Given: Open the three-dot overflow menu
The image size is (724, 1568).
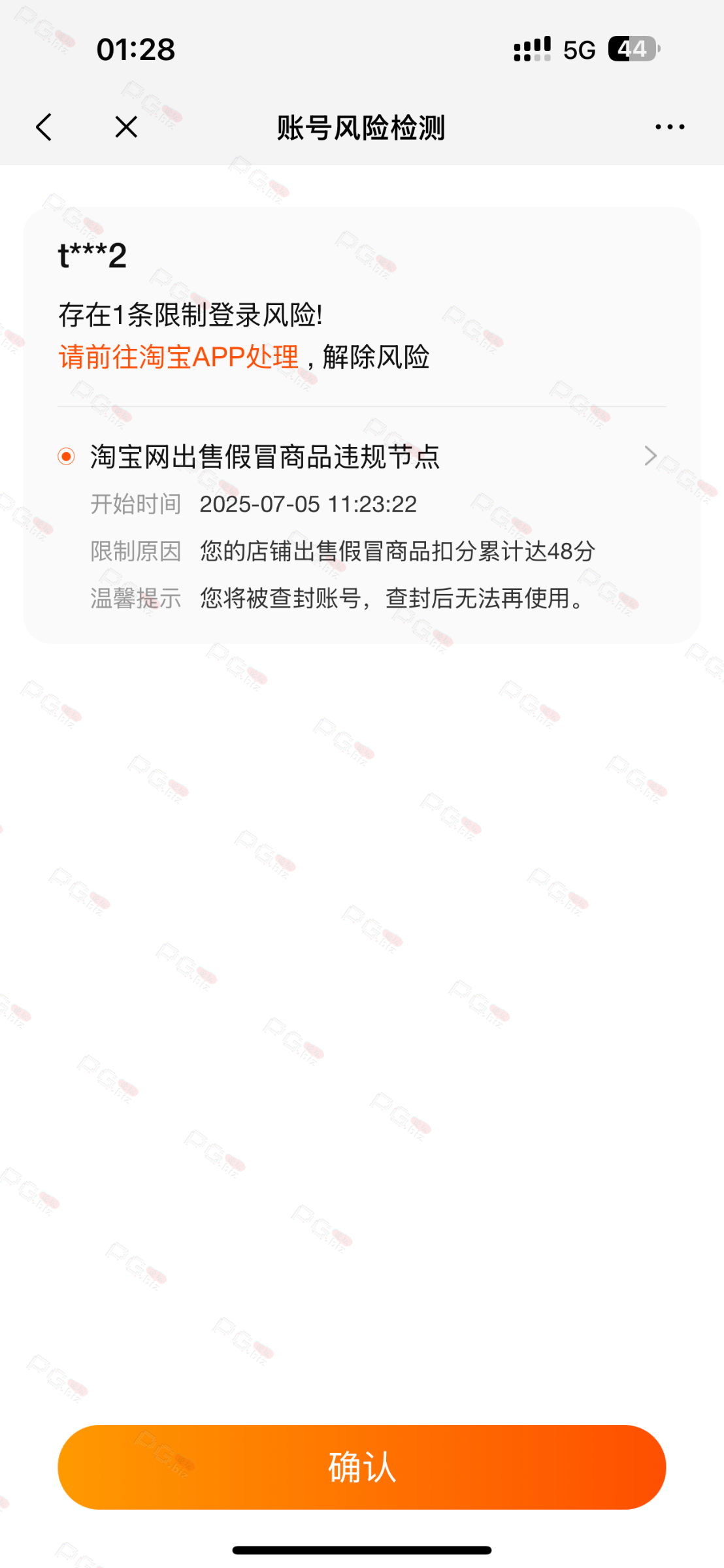Looking at the screenshot, I should [x=670, y=127].
